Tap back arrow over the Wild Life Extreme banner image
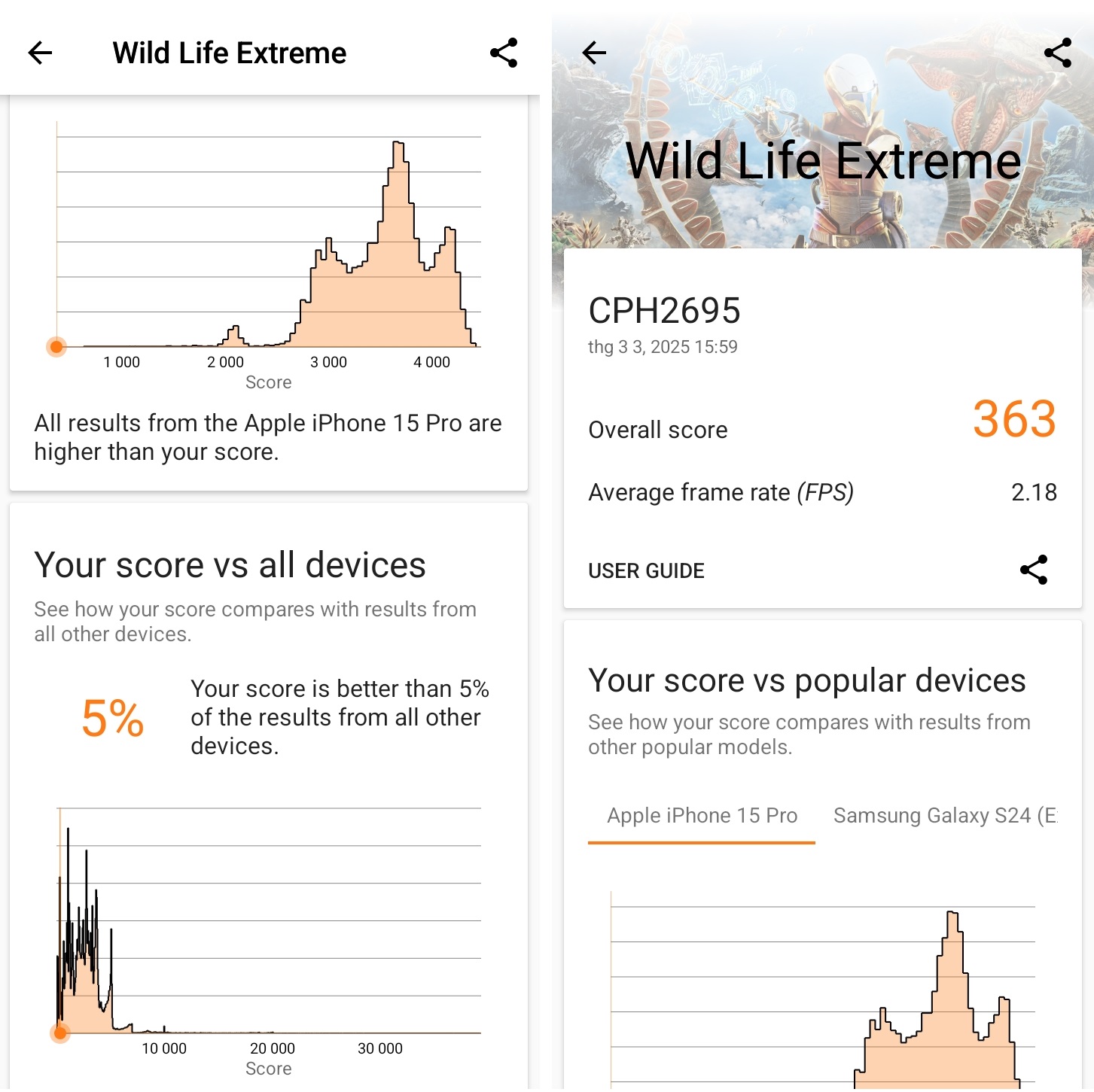 (x=594, y=53)
